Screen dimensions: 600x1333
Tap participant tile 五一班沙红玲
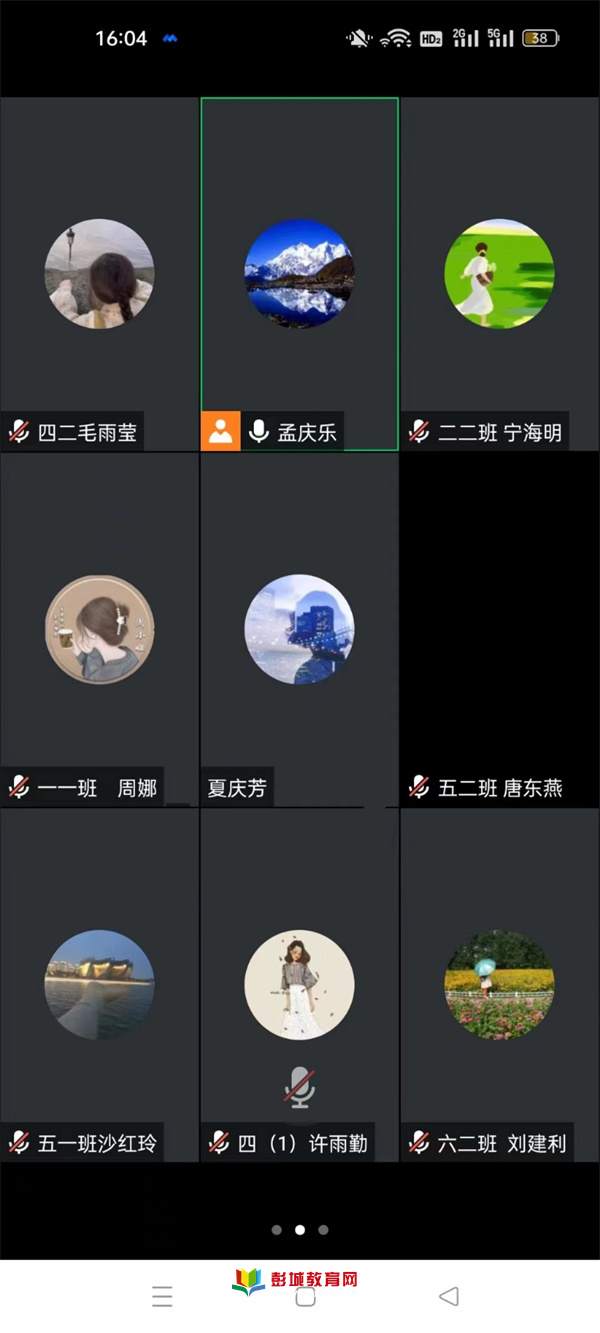click(x=99, y=985)
